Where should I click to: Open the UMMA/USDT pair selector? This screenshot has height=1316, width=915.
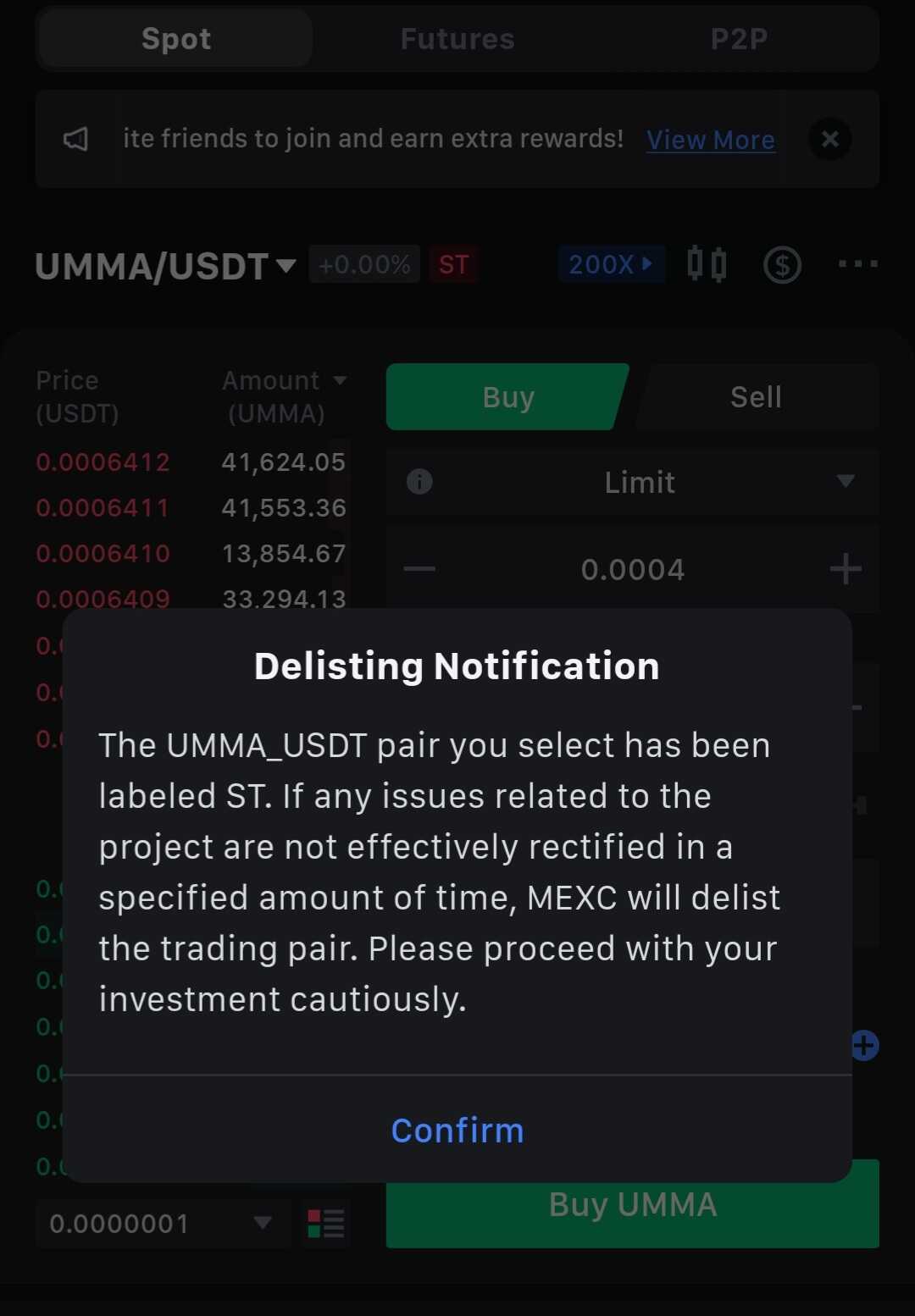[x=165, y=266]
